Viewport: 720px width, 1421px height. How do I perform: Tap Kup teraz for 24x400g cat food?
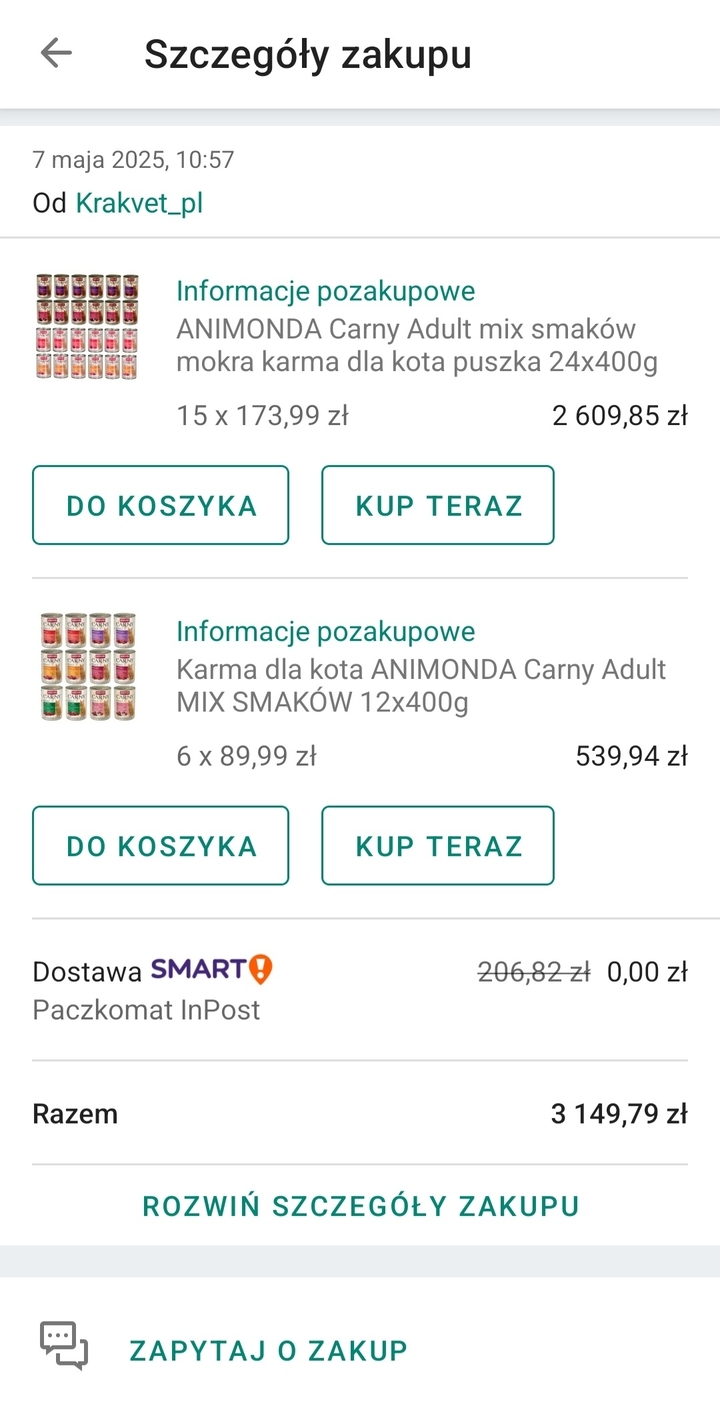coord(438,505)
